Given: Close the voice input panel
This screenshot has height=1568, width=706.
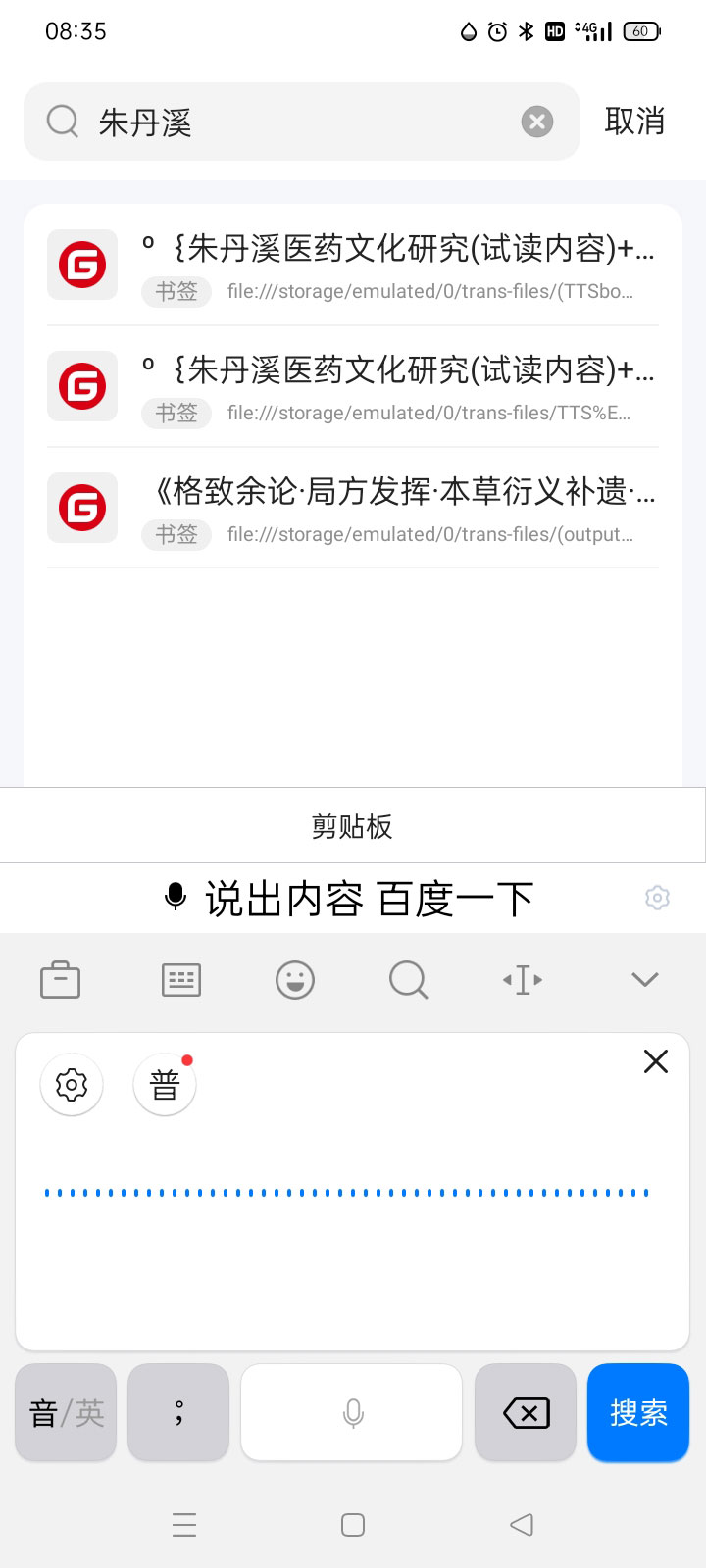Looking at the screenshot, I should (x=655, y=1061).
